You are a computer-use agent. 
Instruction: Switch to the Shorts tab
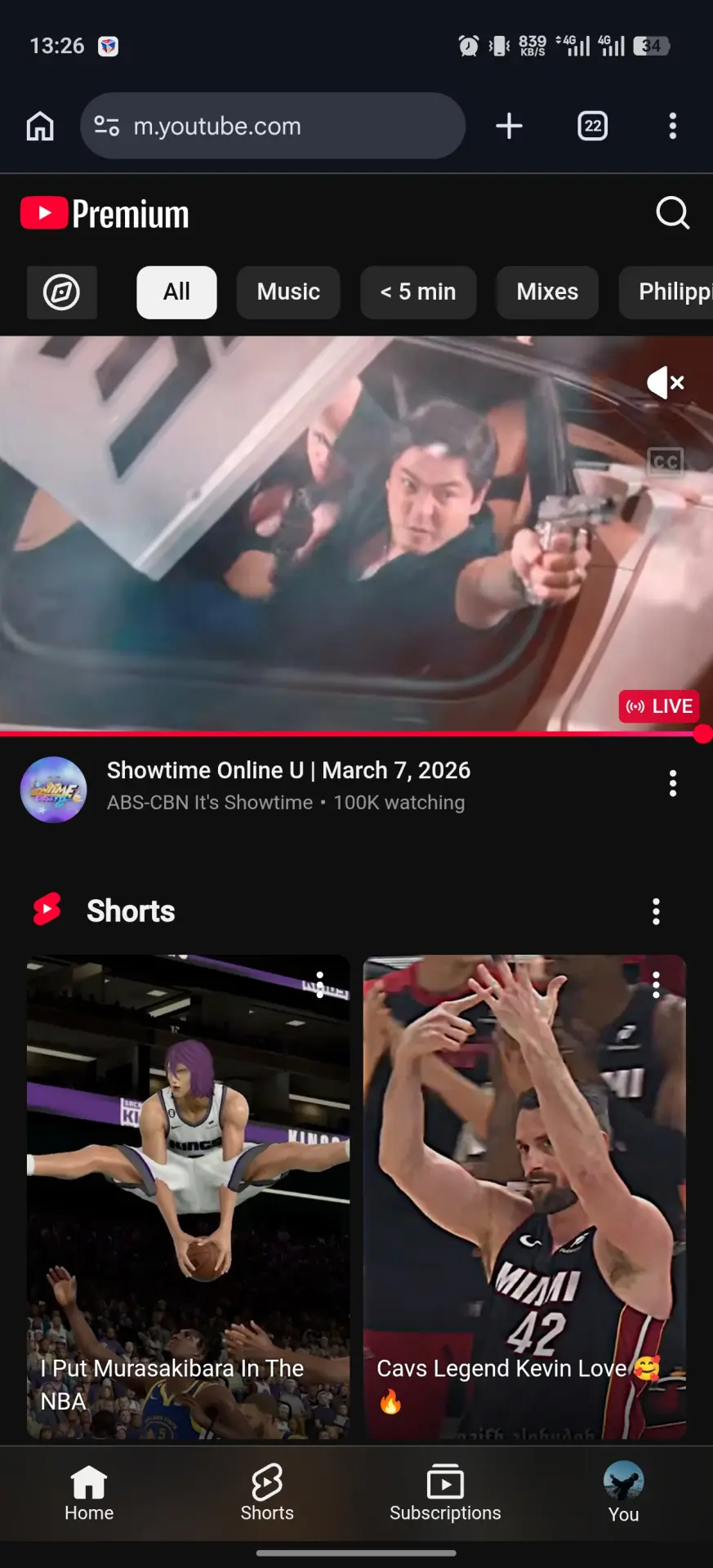tap(267, 1493)
